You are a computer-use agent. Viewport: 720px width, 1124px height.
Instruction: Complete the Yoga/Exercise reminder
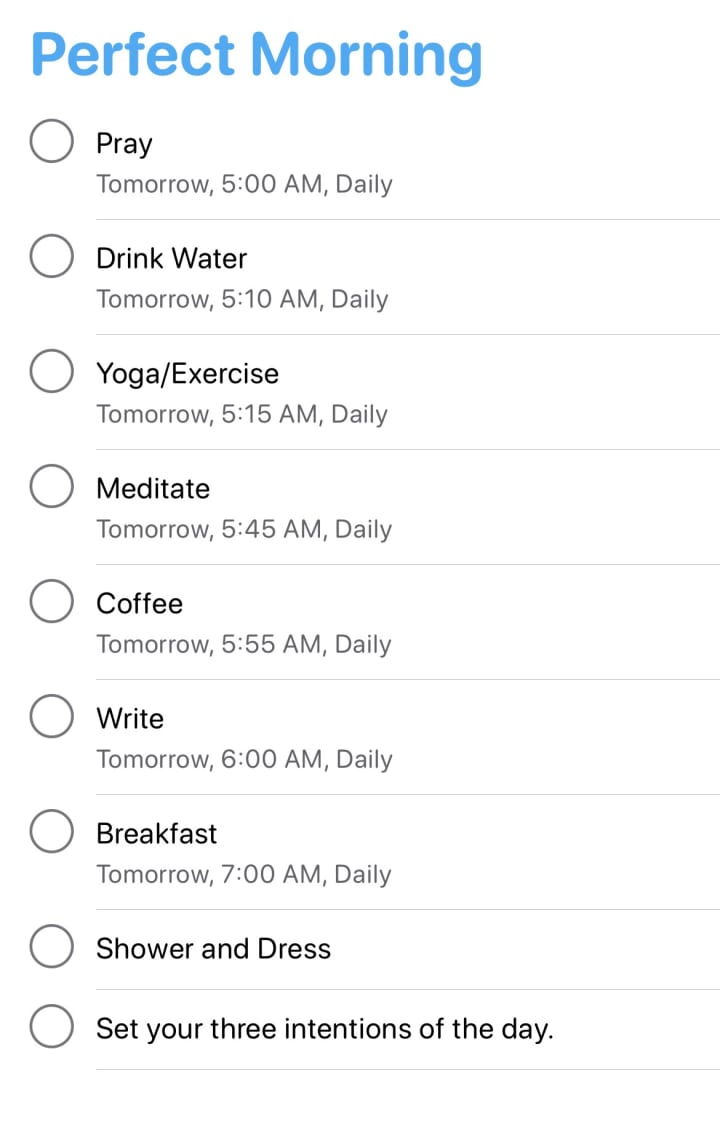click(51, 371)
